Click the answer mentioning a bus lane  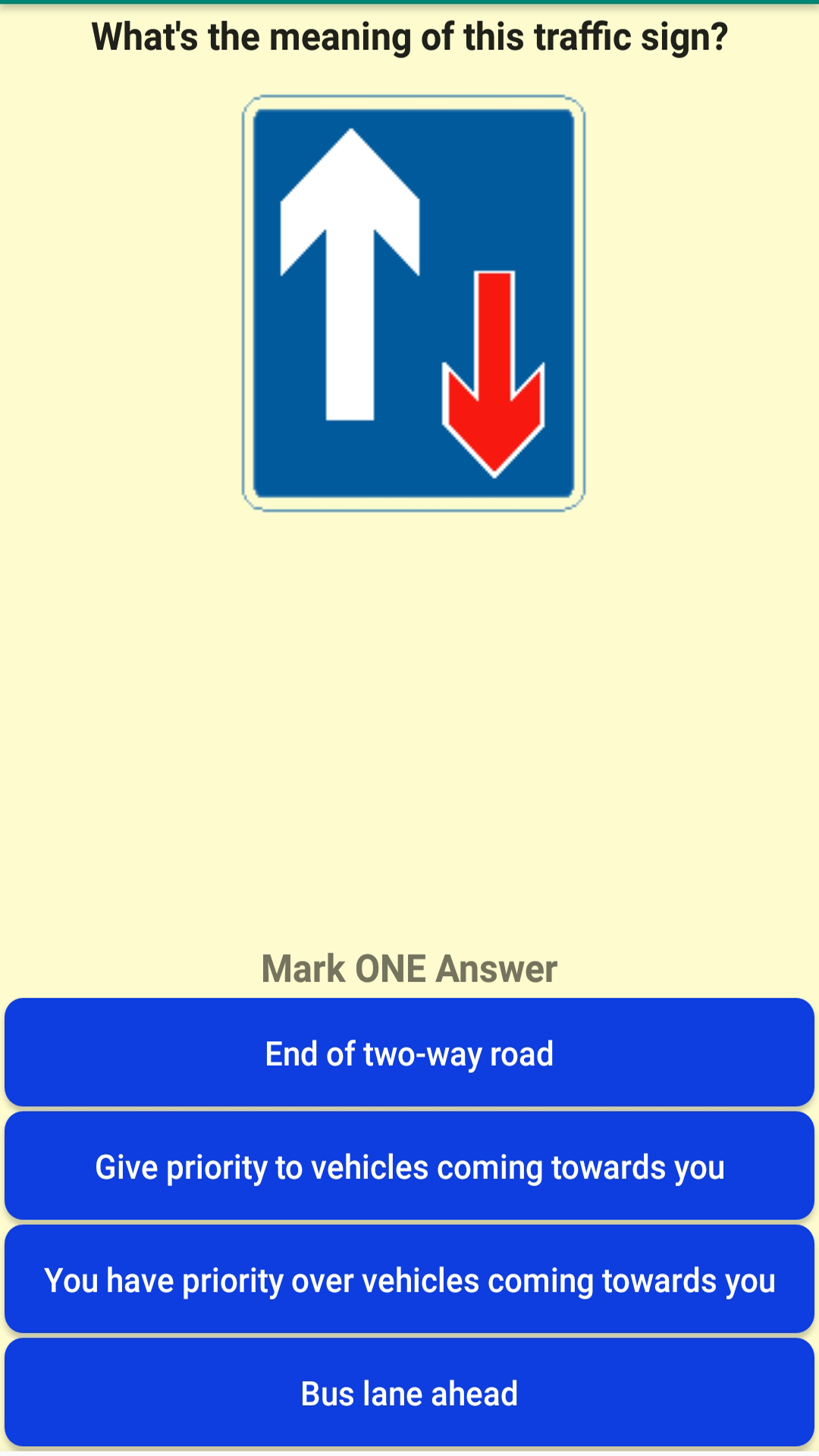click(x=409, y=1393)
